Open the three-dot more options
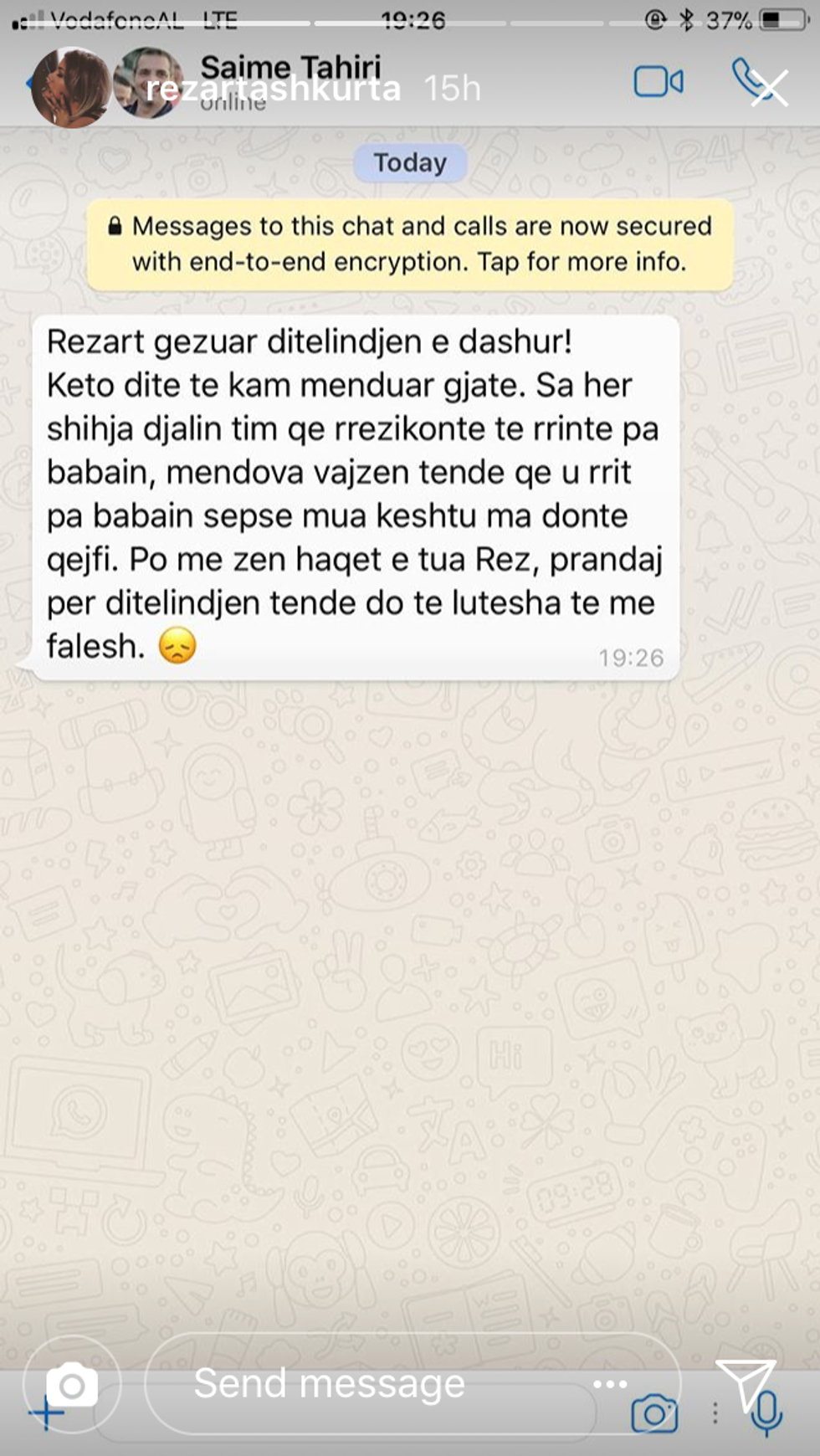 609,1384
